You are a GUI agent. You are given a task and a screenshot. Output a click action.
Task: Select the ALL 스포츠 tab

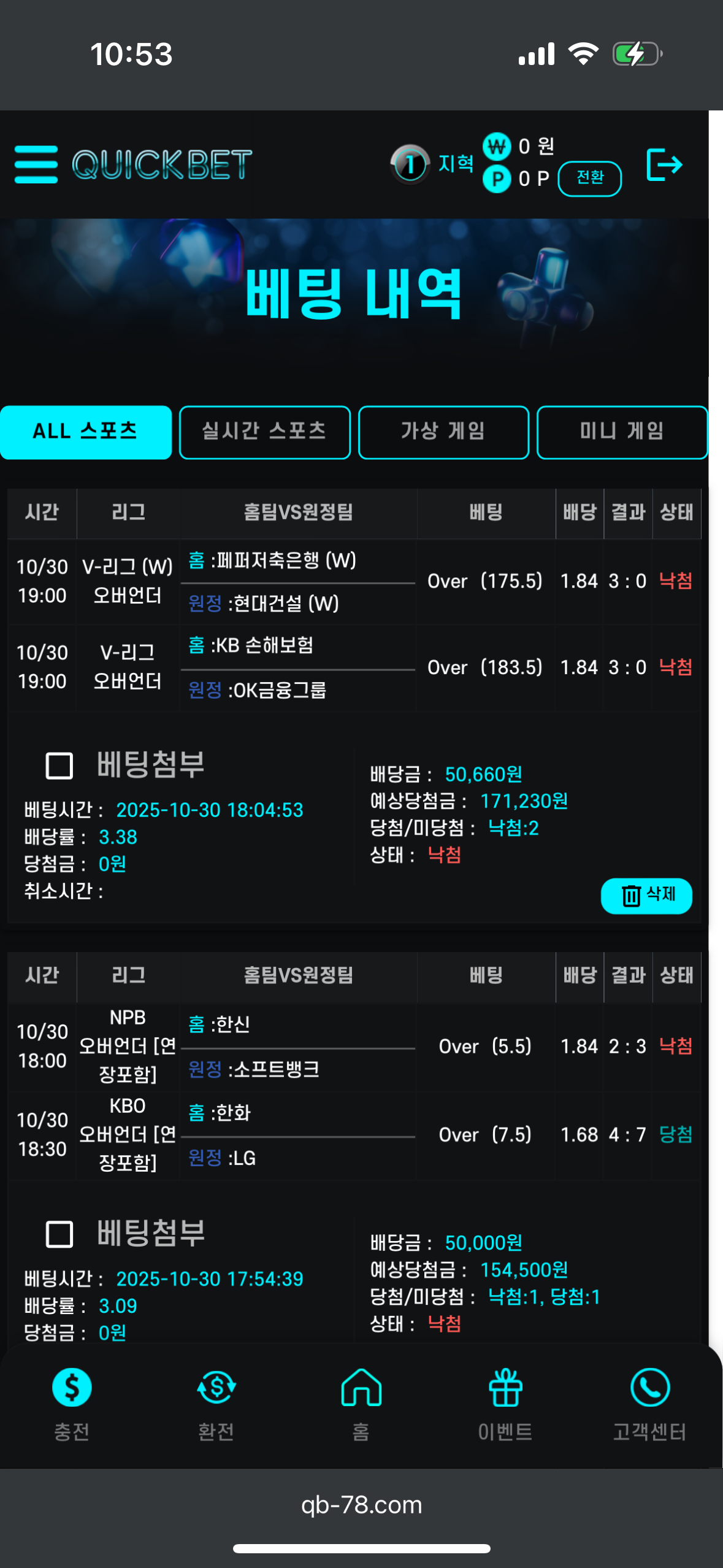coord(86,432)
